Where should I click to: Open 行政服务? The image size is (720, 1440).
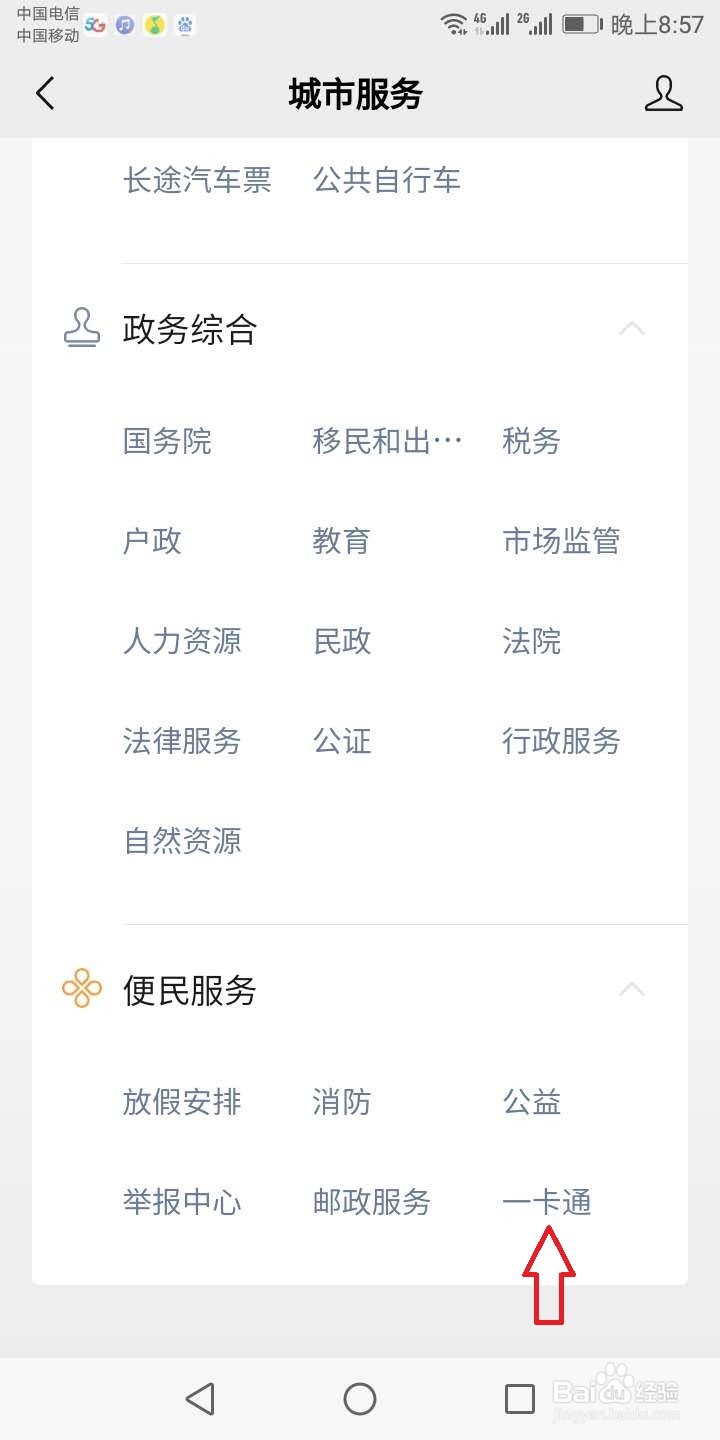[x=561, y=741]
